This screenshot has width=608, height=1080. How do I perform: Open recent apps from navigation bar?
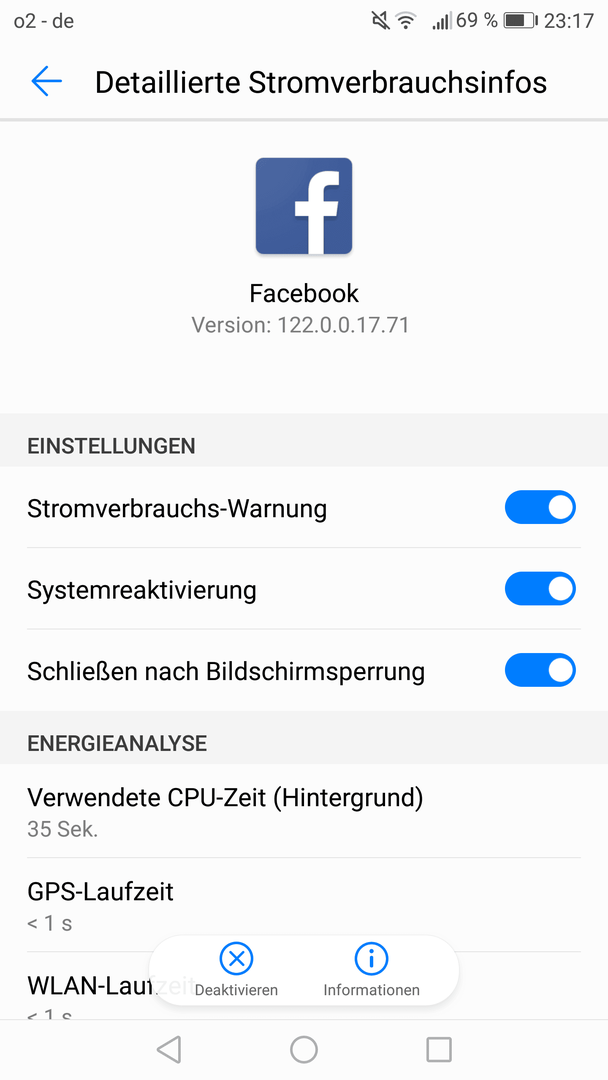point(439,1050)
